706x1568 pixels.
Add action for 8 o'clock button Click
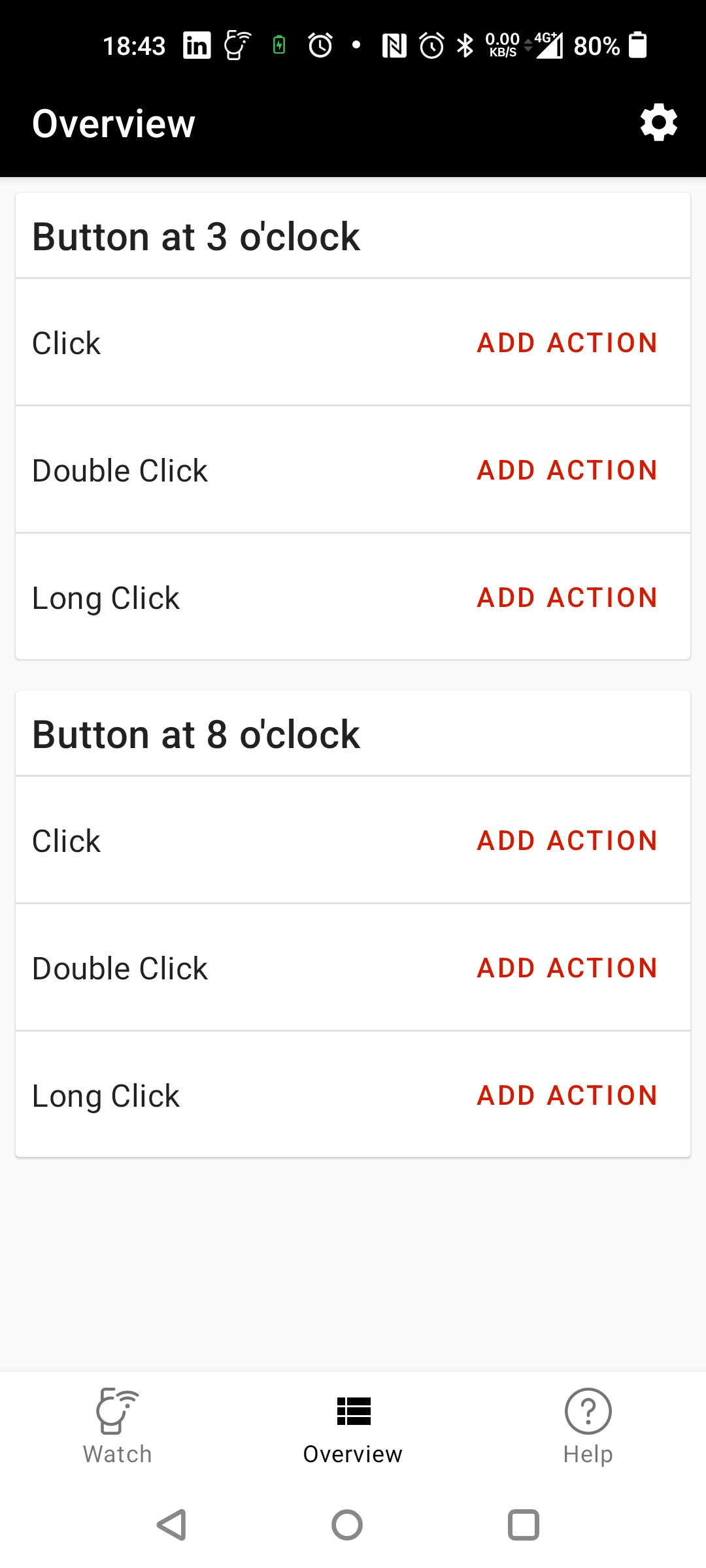click(x=567, y=841)
